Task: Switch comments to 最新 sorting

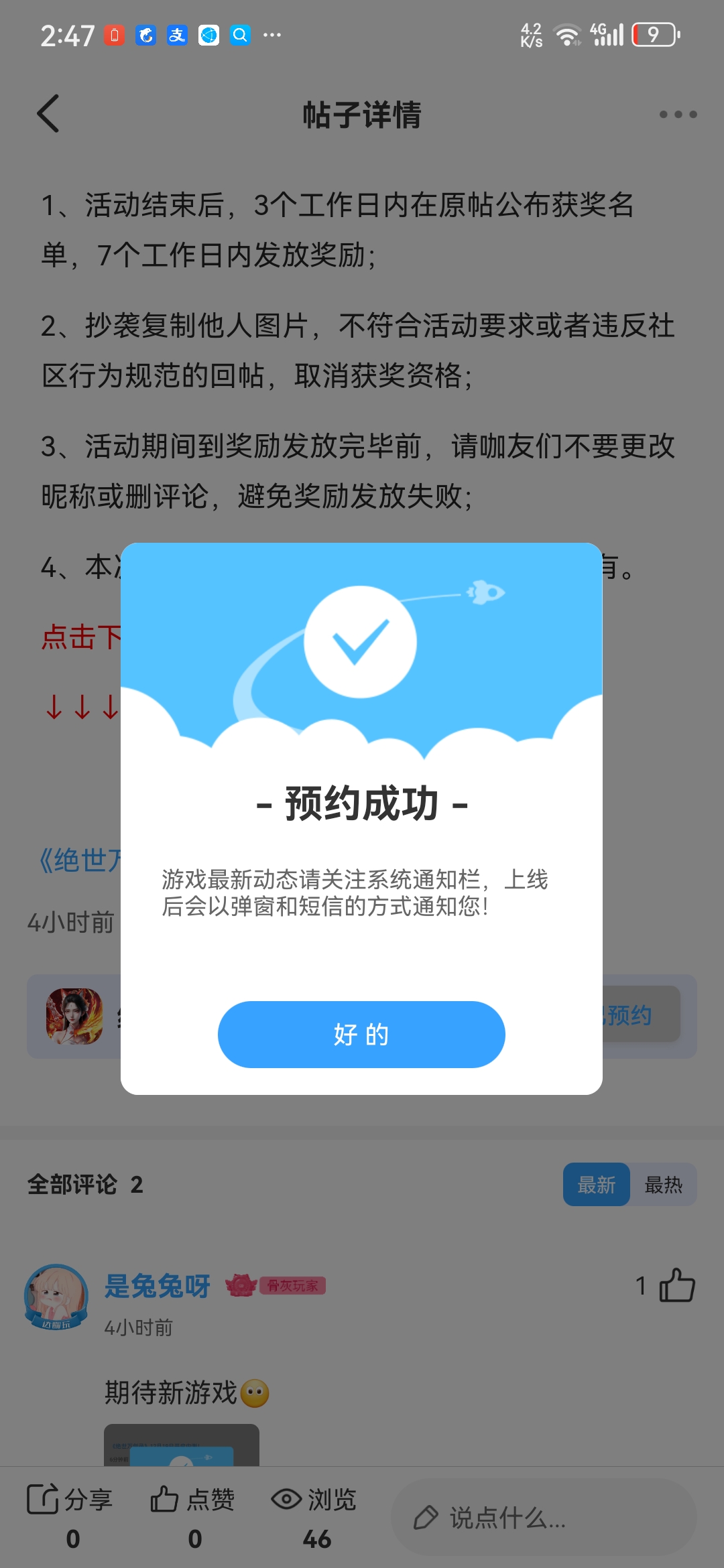Action: point(596,1185)
